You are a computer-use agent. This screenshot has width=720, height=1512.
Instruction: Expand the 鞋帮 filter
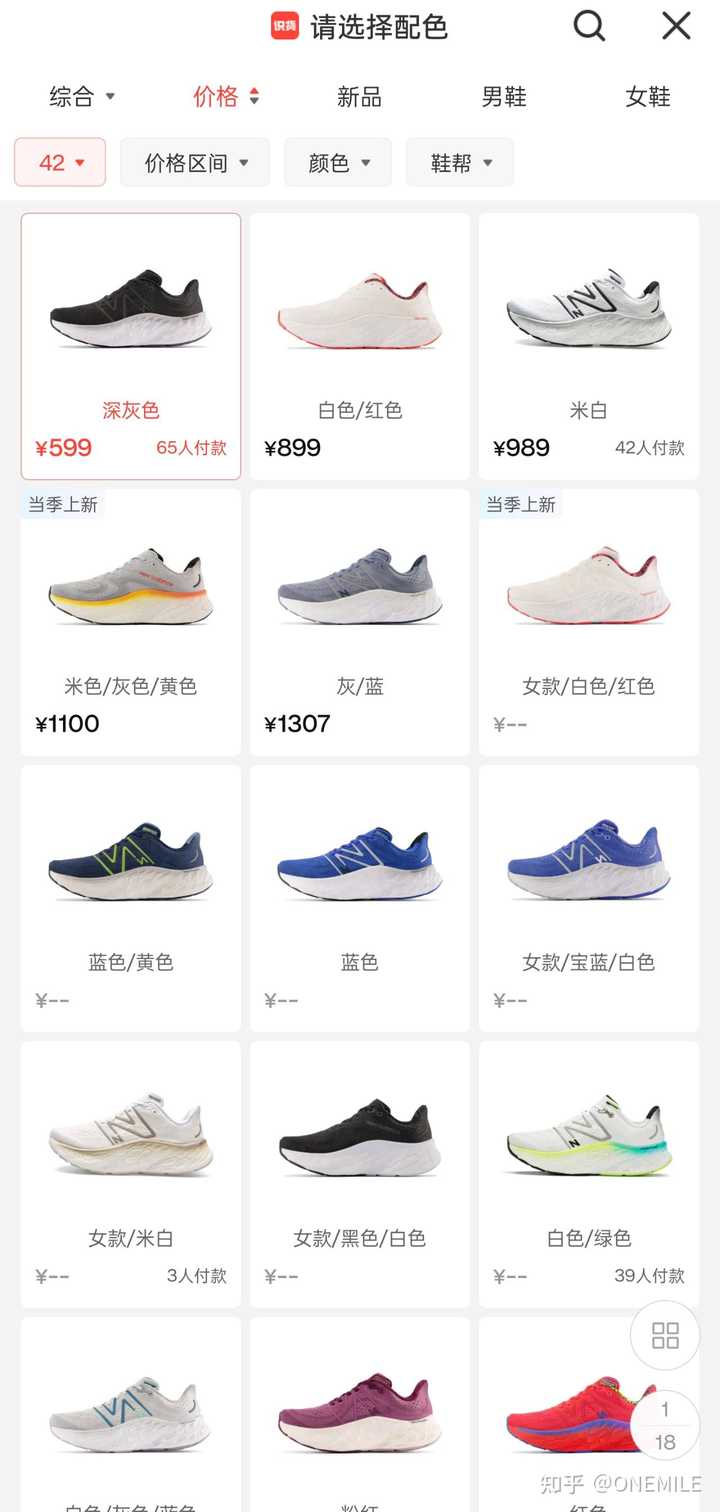click(x=460, y=162)
